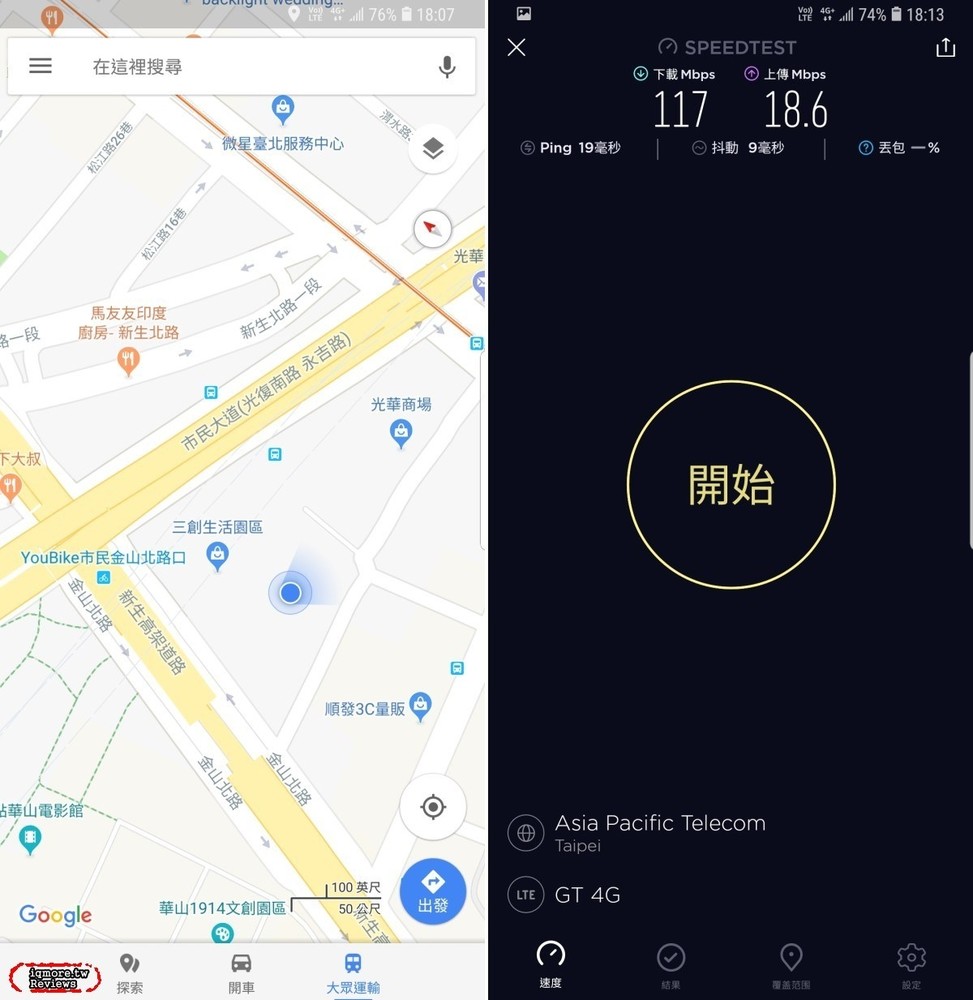The width and height of the screenshot is (973, 1000).
Task: Close the Speedtest result with the X
Action: [516, 47]
